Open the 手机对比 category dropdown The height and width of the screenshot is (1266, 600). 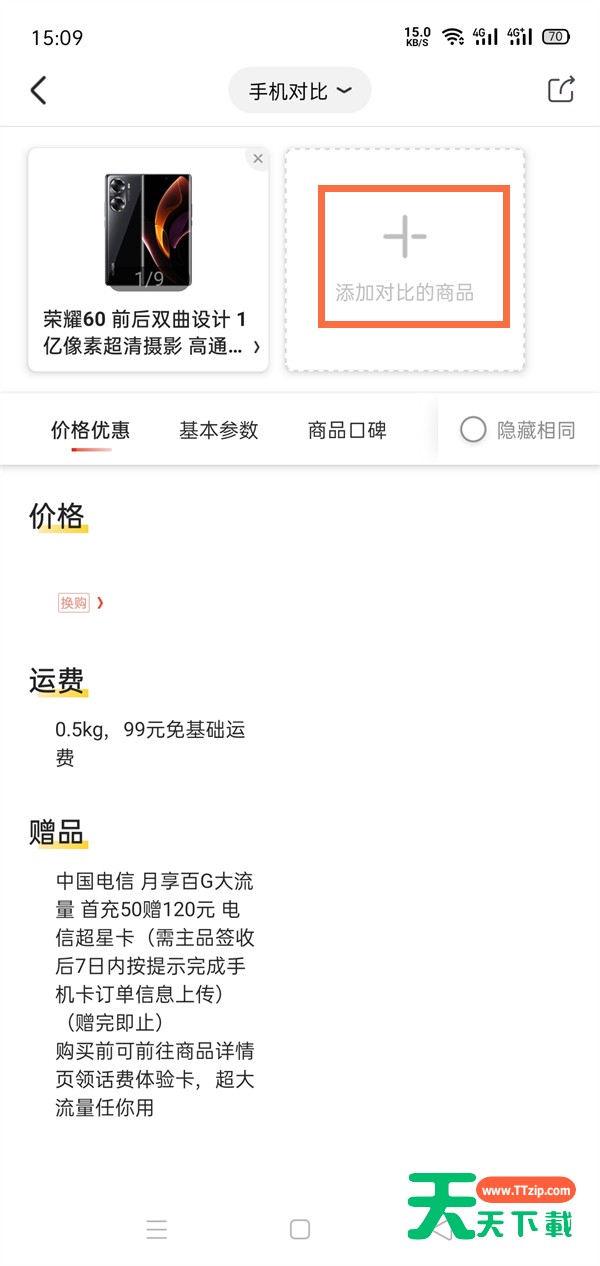(300, 91)
